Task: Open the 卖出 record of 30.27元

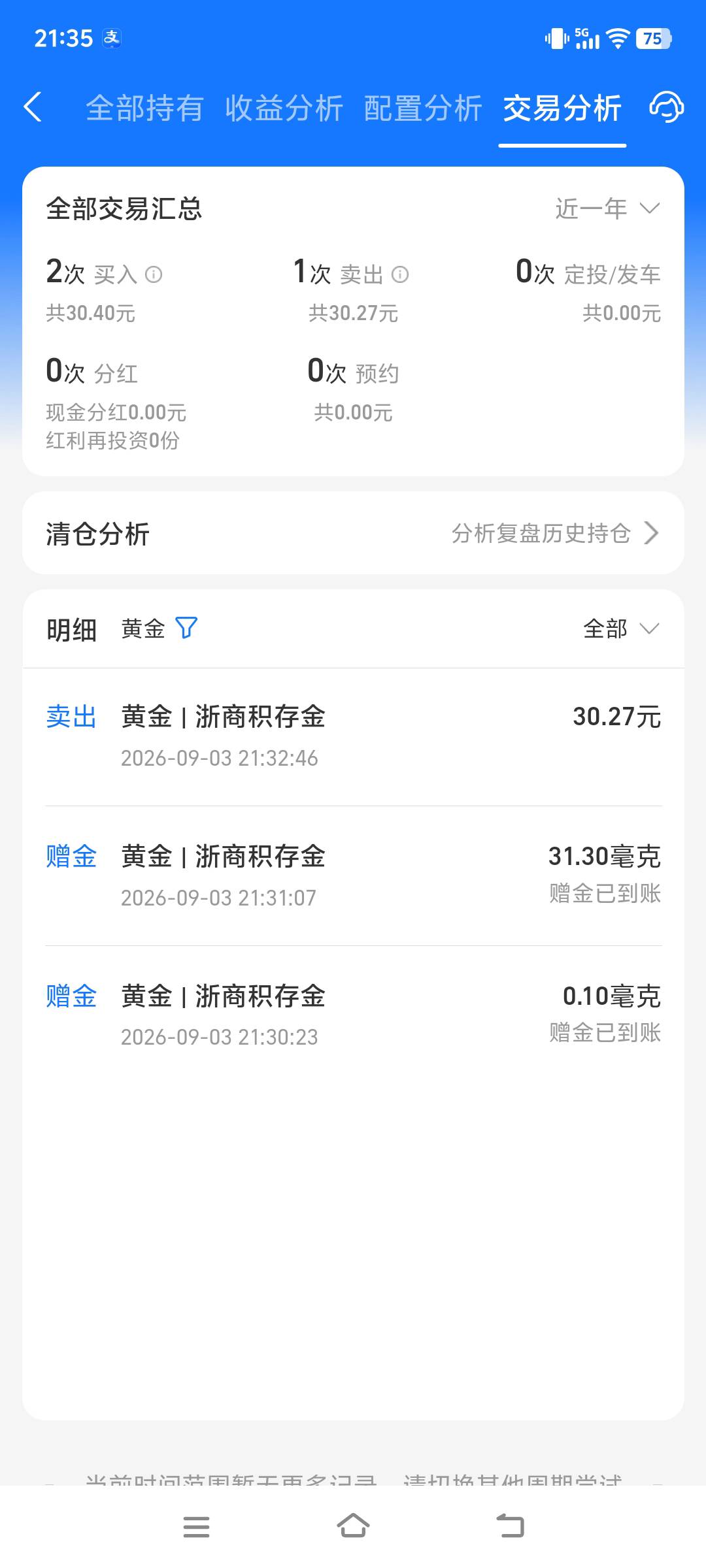Action: (x=353, y=736)
